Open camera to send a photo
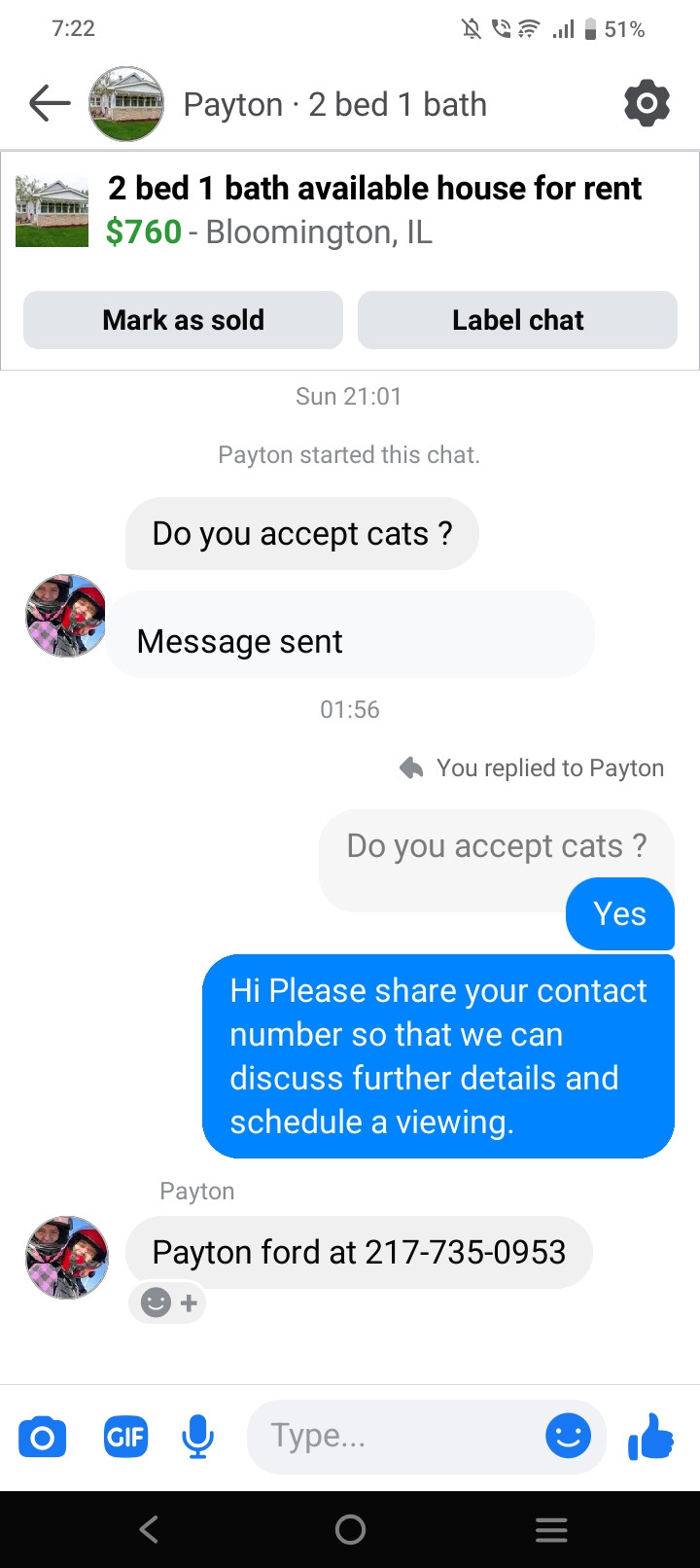Viewport: 700px width, 1568px height. (x=43, y=1437)
